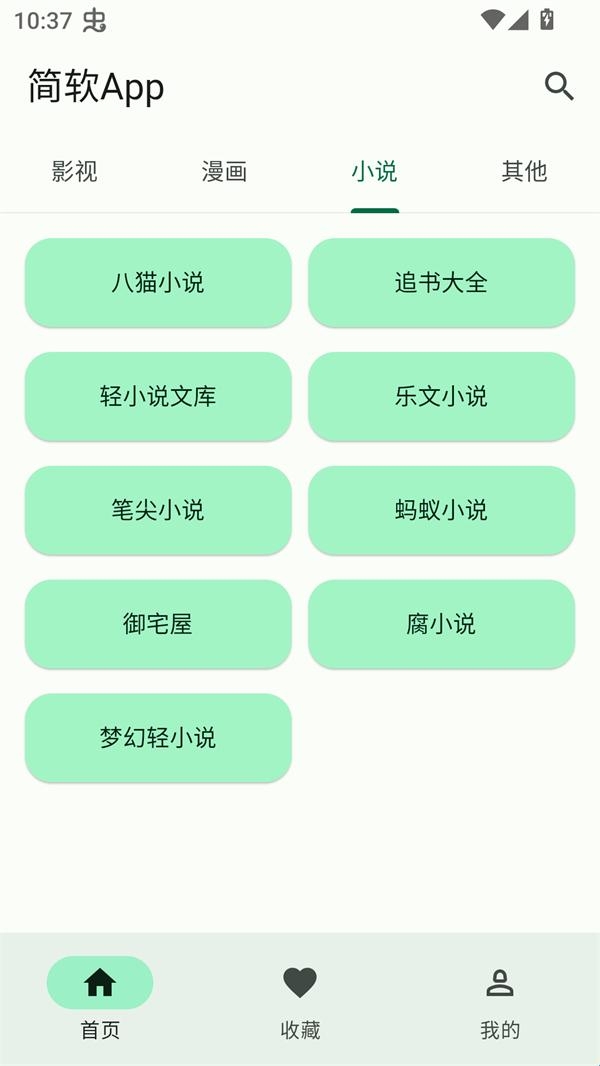Tap the 轻小说文库 button
Viewport: 600px width, 1066px height.
pos(158,397)
